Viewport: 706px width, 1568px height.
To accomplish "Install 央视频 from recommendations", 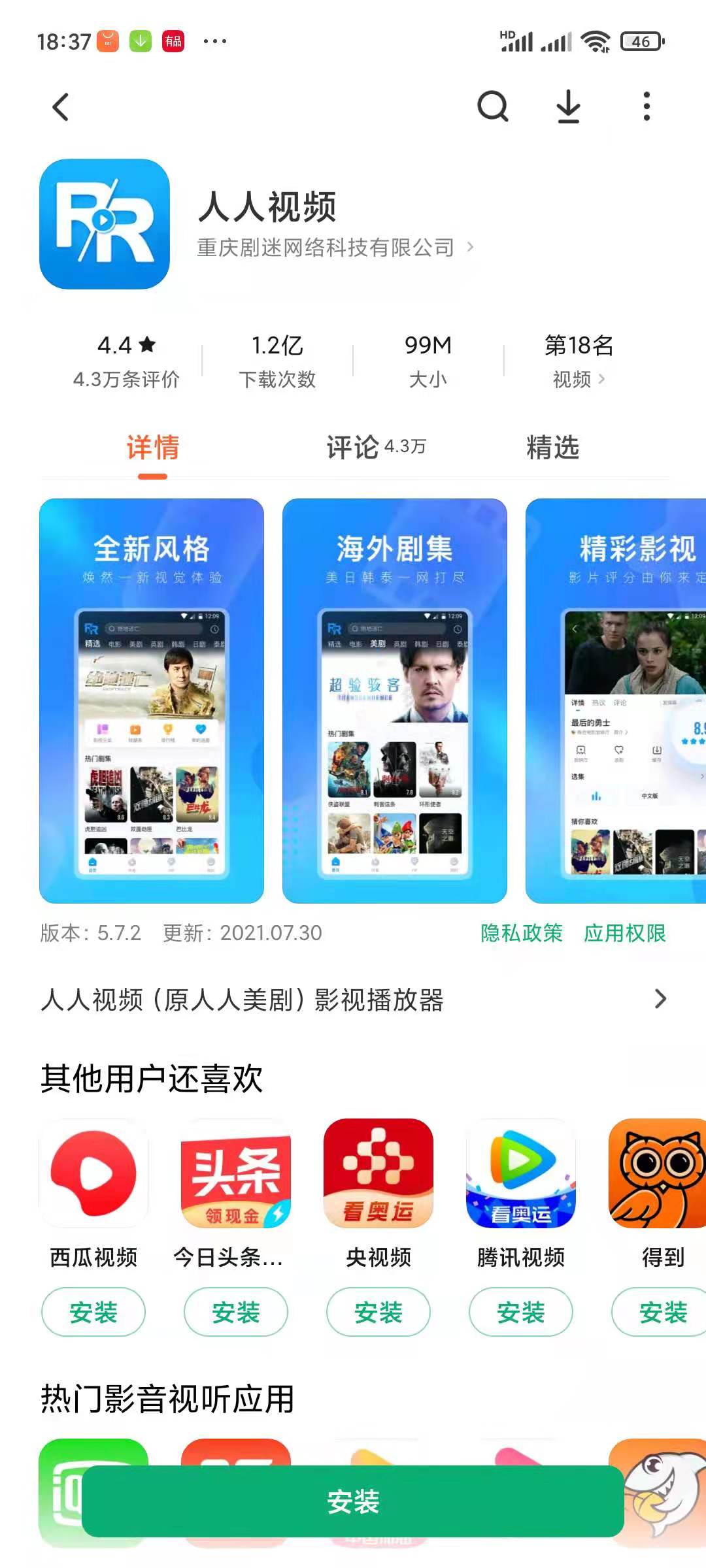I will [378, 1312].
